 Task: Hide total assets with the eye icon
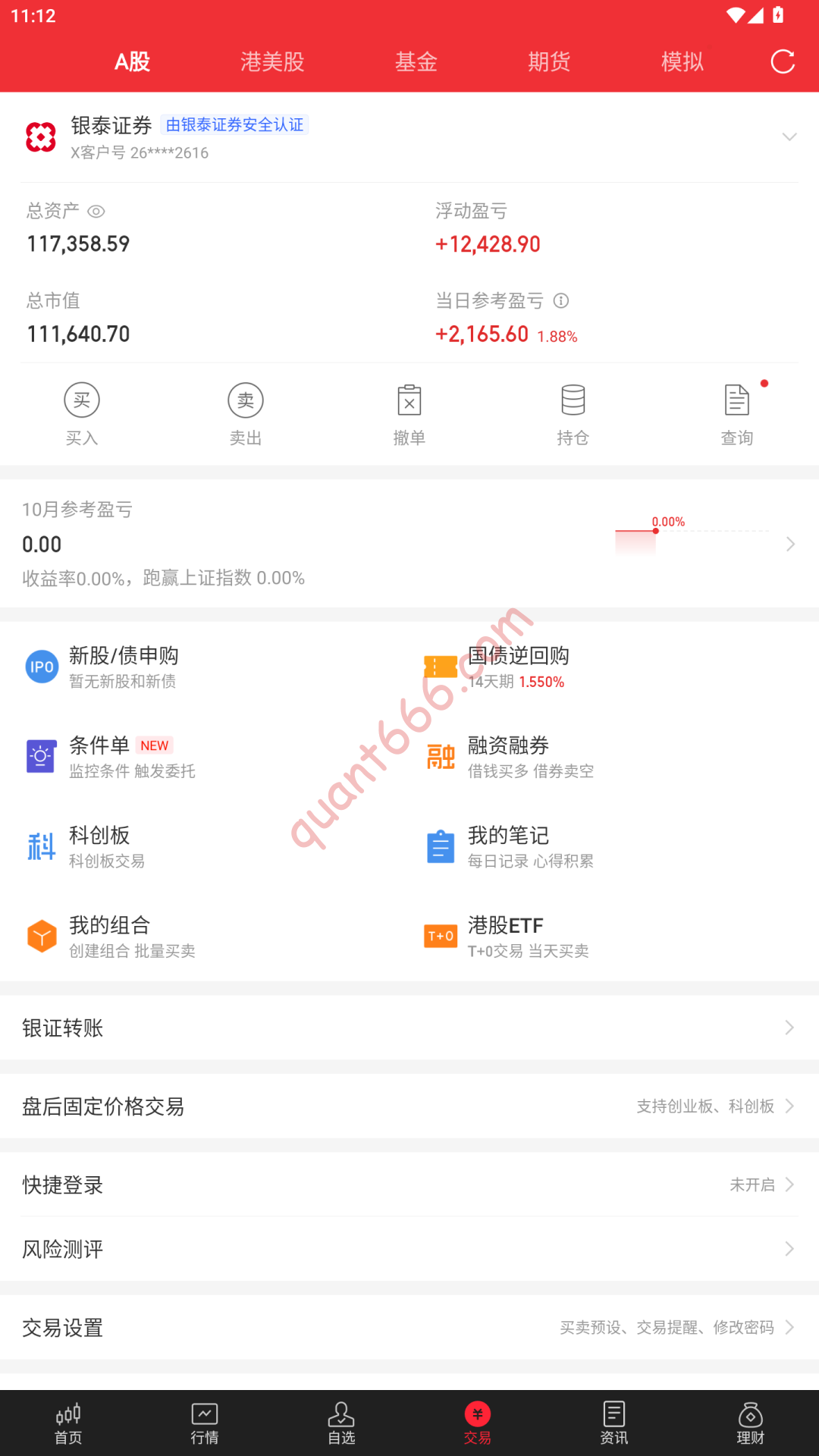(96, 212)
